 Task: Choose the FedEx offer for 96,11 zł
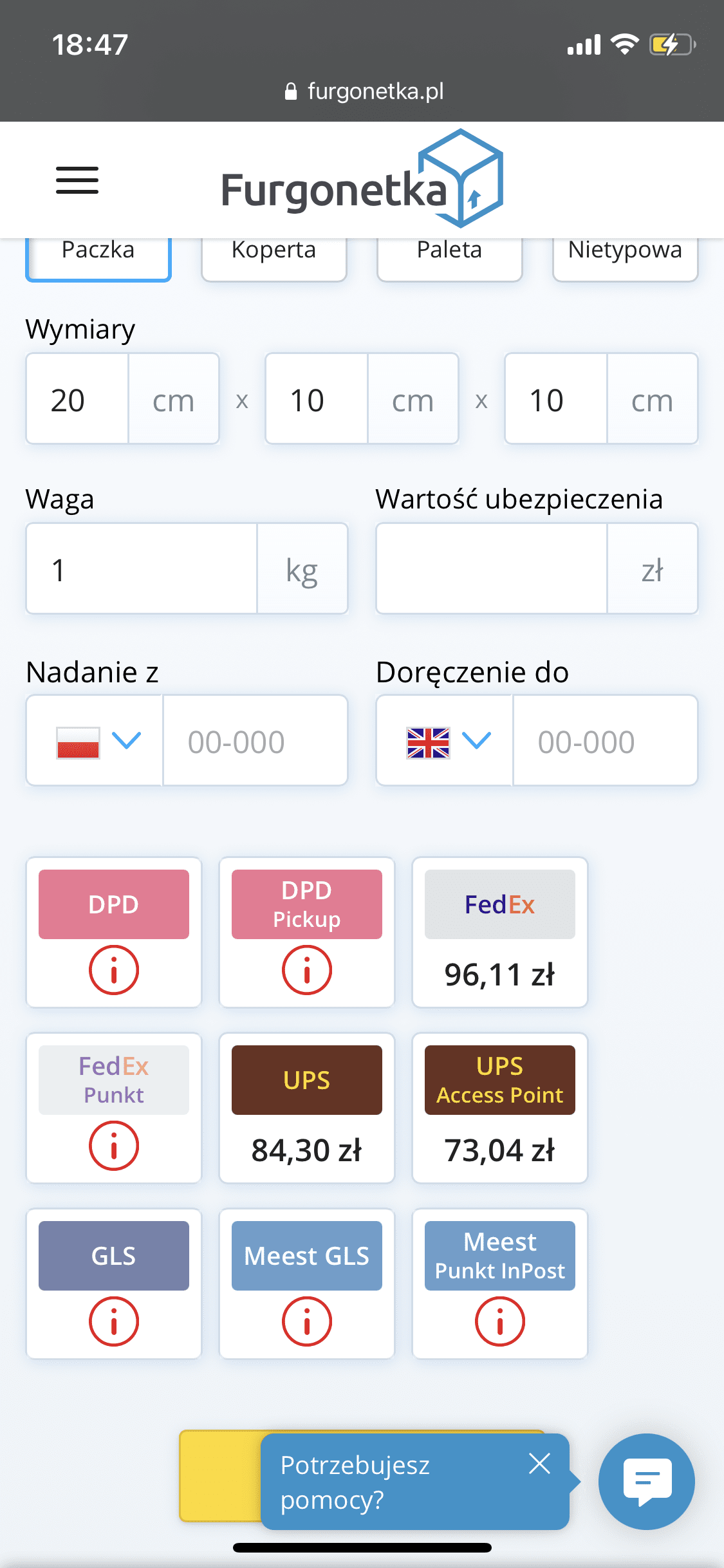pos(500,933)
